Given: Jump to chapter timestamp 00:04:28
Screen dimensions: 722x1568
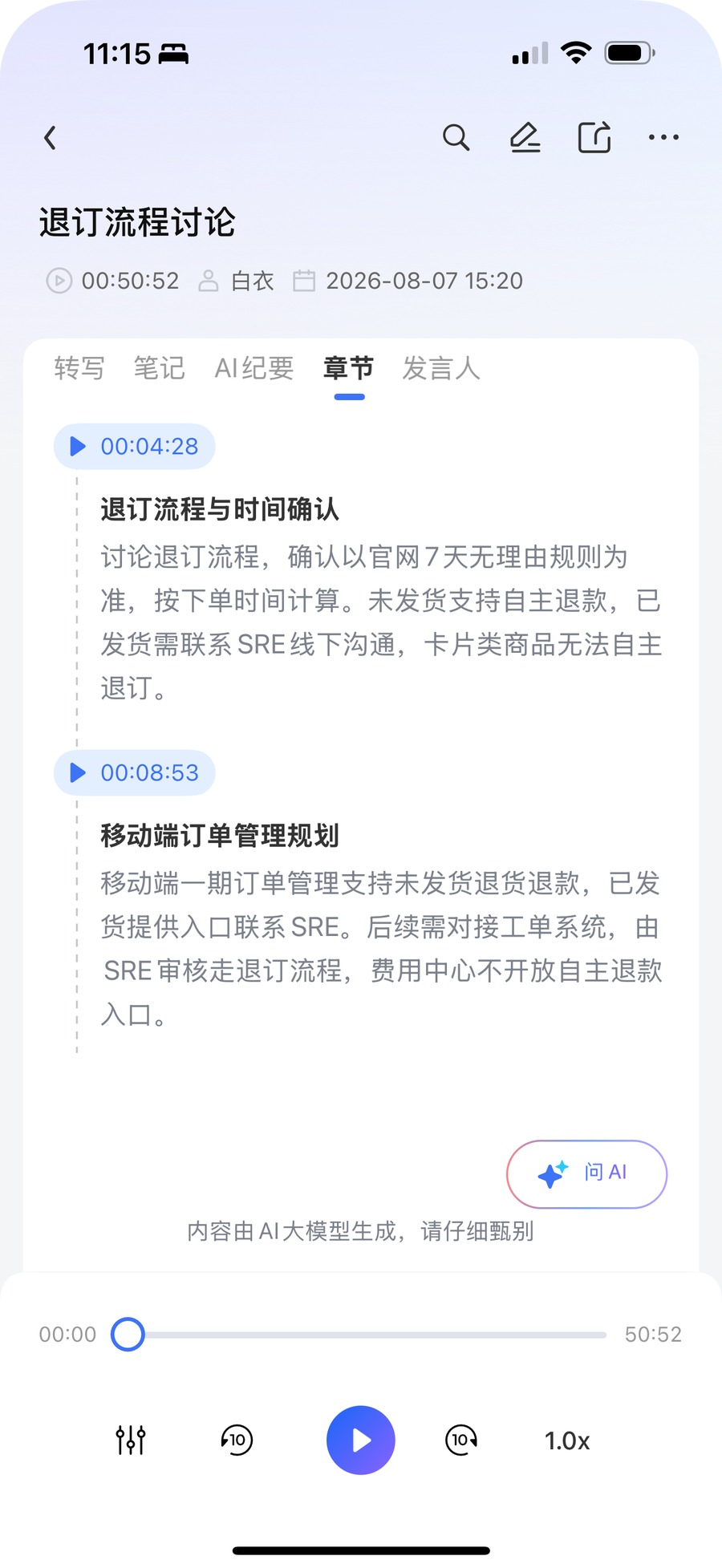Looking at the screenshot, I should [134, 447].
